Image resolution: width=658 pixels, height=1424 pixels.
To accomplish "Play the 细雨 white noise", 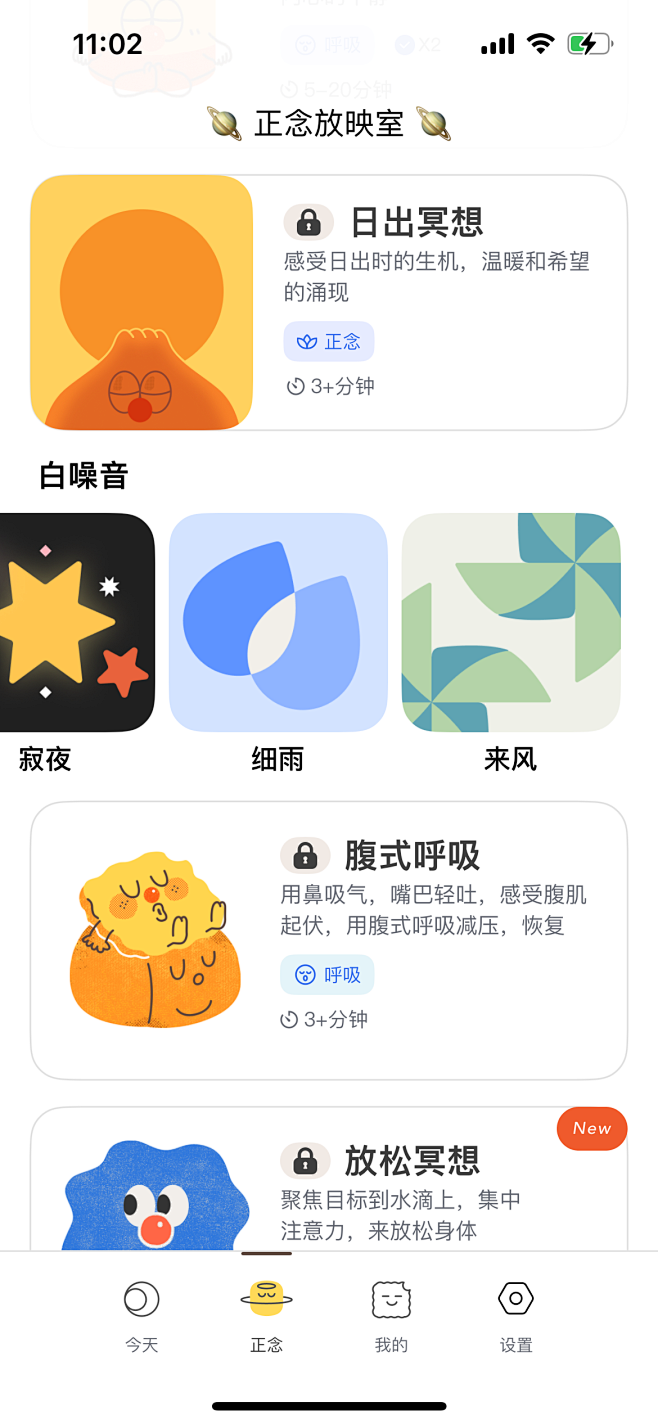I will (278, 622).
